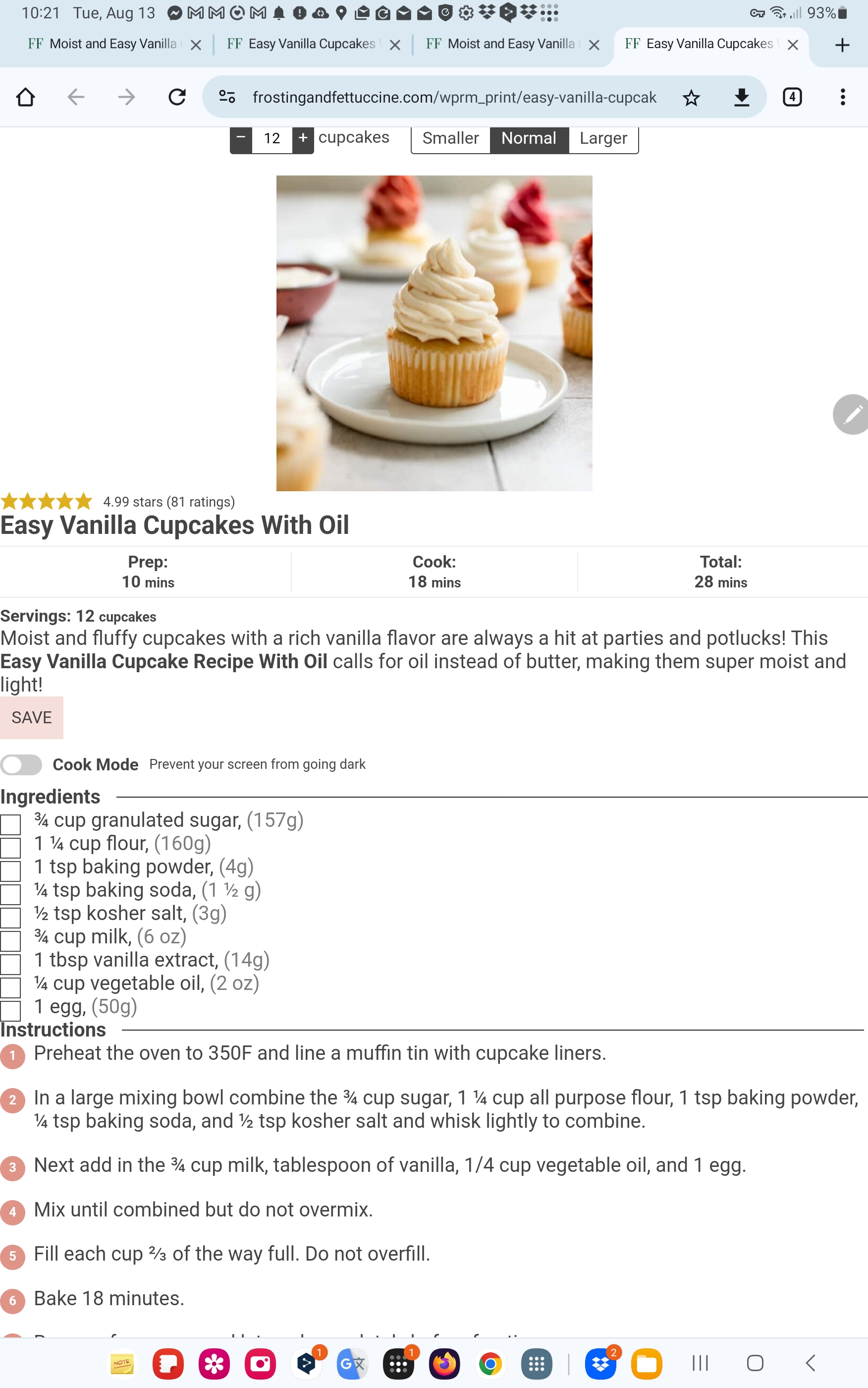This screenshot has height=1388, width=868.
Task: Save the recipe with the SAVE button
Action: [x=32, y=717]
